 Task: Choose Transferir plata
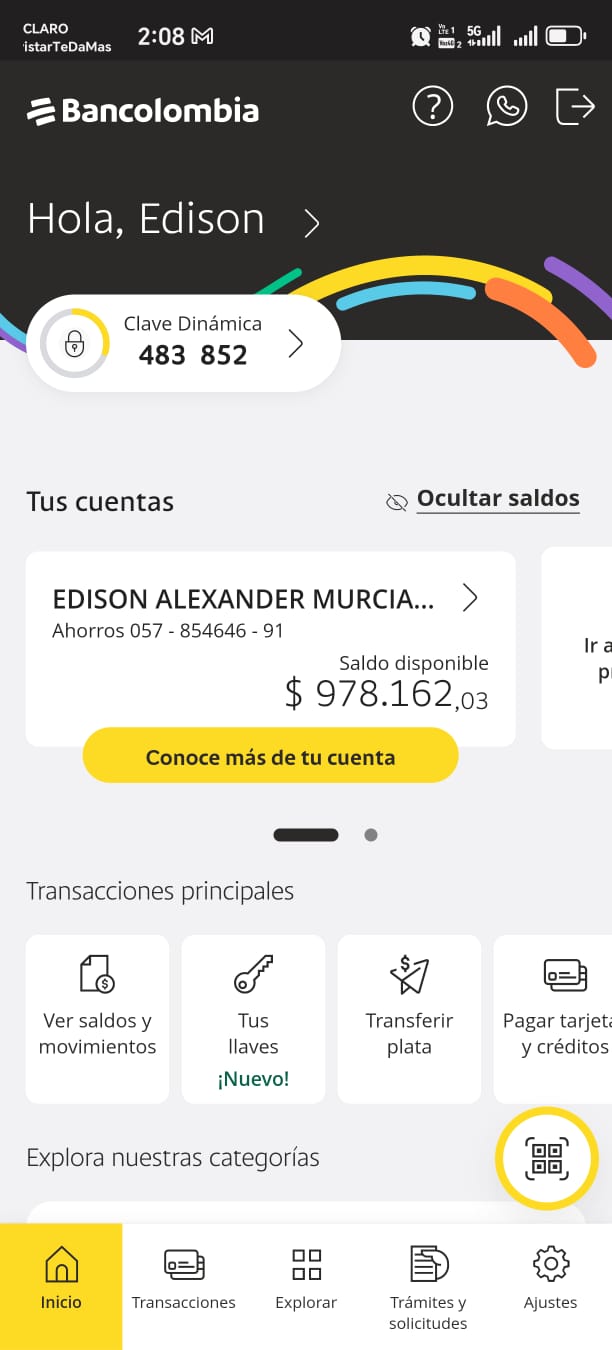(x=409, y=1018)
